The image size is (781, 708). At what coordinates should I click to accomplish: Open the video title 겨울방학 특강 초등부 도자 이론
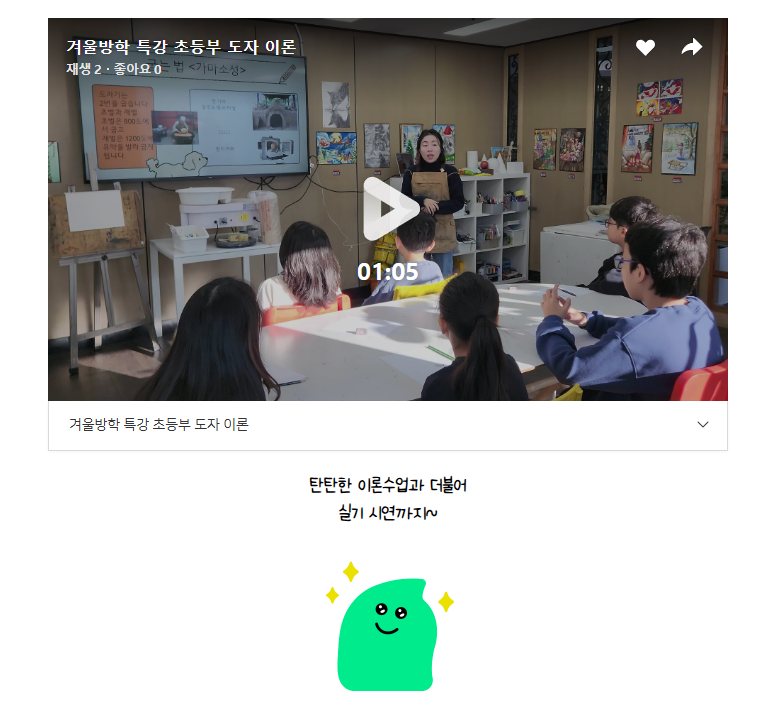coord(181,47)
